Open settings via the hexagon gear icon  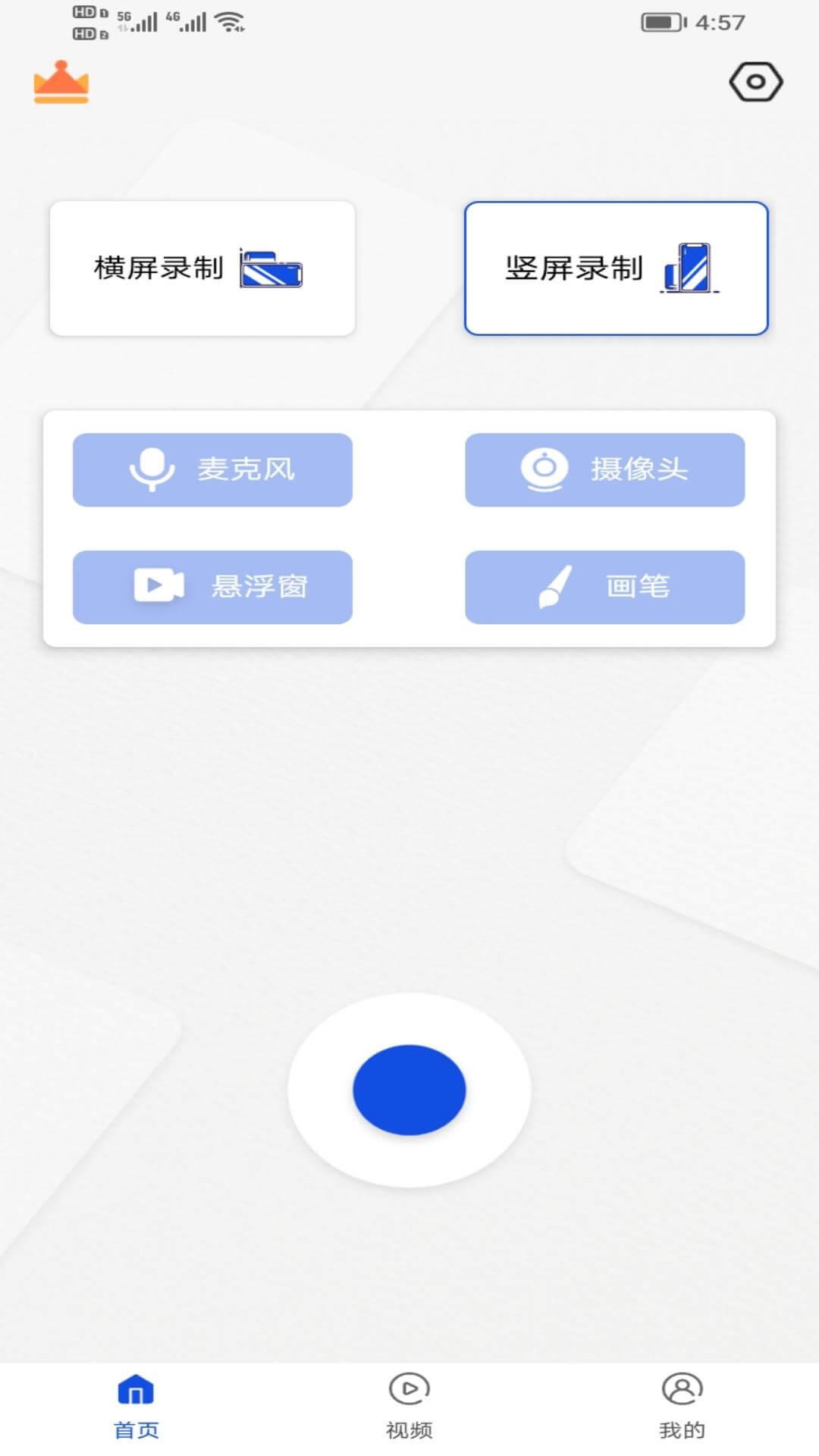tap(755, 80)
